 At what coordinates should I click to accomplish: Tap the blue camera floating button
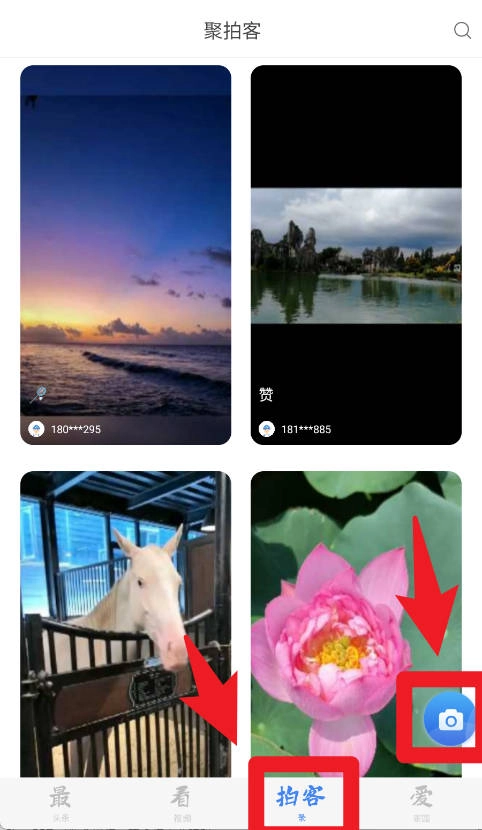tap(449, 718)
